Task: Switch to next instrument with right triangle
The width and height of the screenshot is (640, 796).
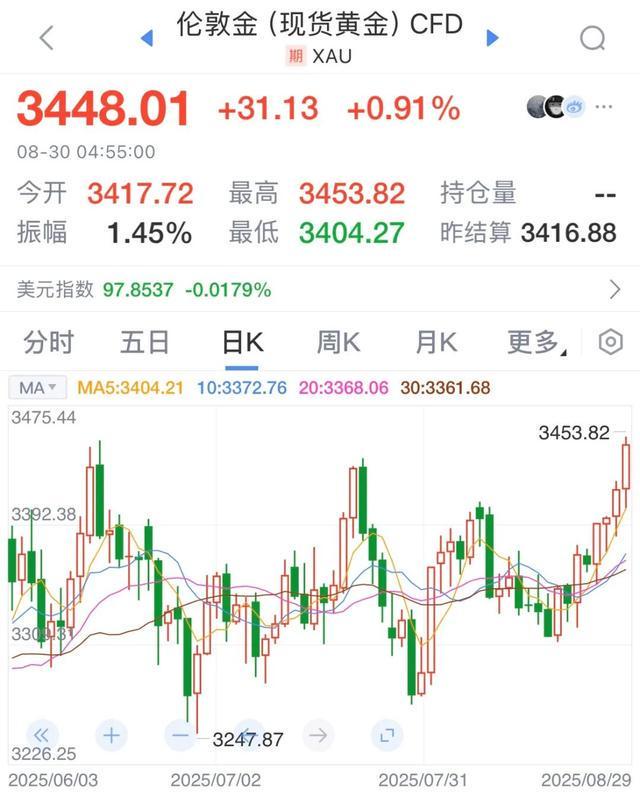Action: 492,38
